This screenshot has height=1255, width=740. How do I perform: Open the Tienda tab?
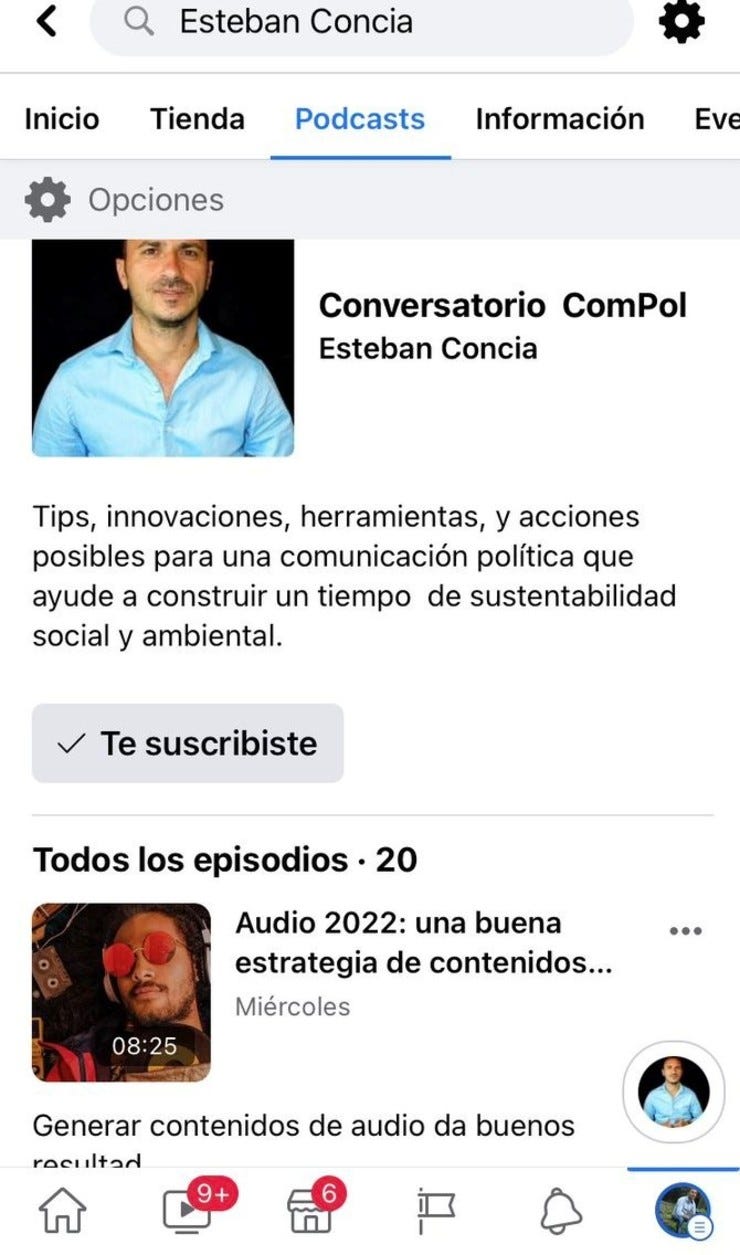click(x=197, y=118)
